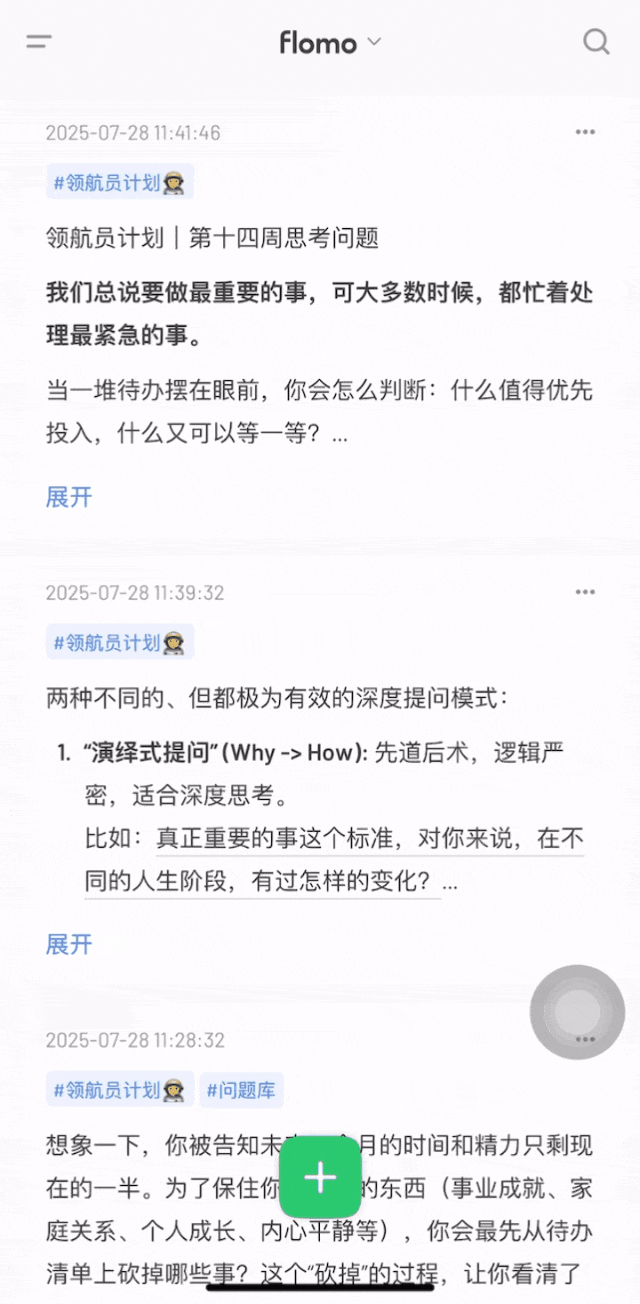The height and width of the screenshot is (1304, 640).
Task: Tap #领航员计划 tag on the 11:39:32 memo
Action: (120, 642)
